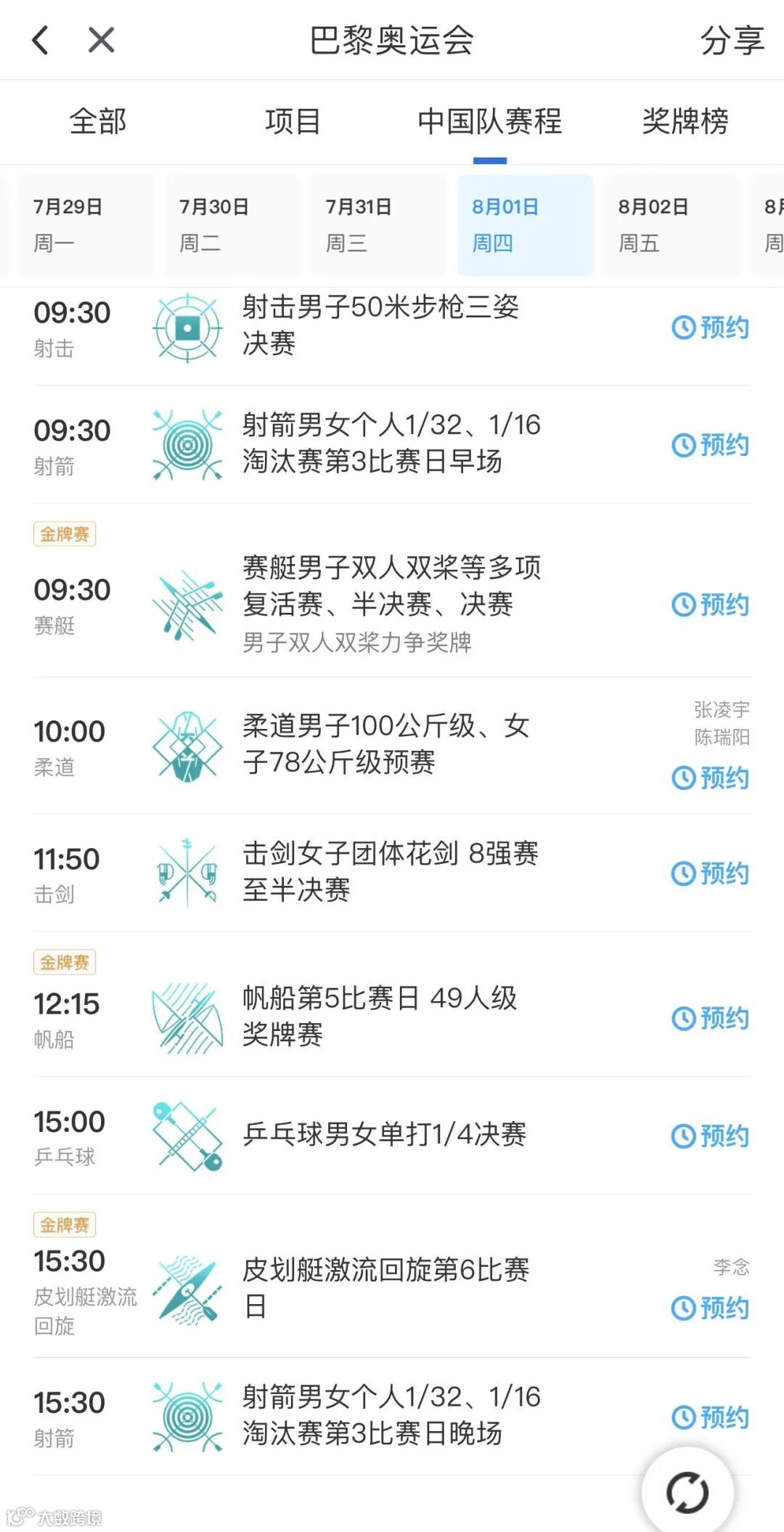Tap 预约 for 赛艇男子双人双桨 event
Image resolution: width=784 pixels, height=1532 pixels.
(x=711, y=604)
